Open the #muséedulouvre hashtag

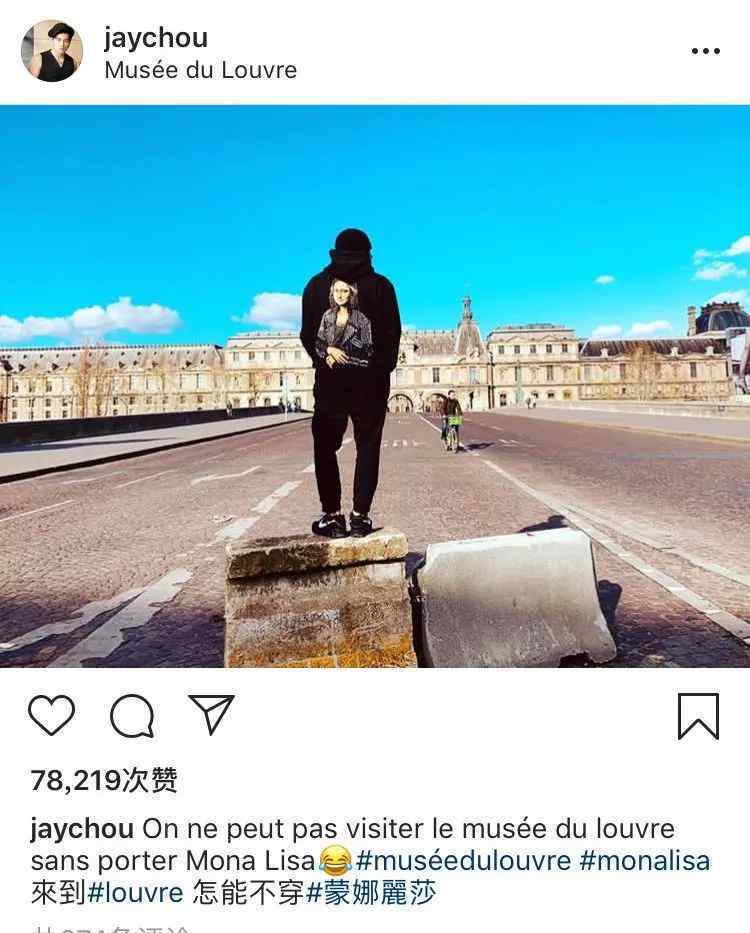[x=463, y=859]
